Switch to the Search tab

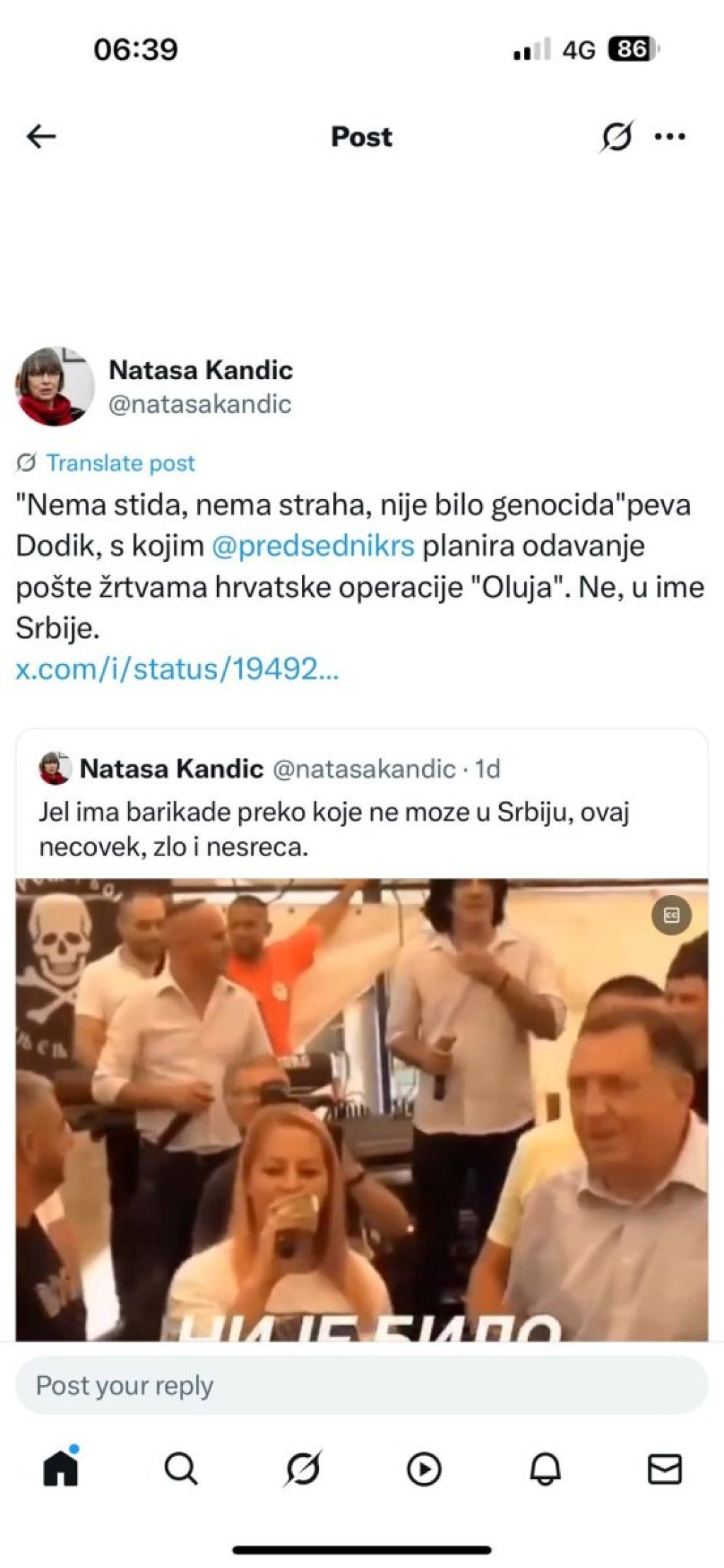[x=181, y=1469]
